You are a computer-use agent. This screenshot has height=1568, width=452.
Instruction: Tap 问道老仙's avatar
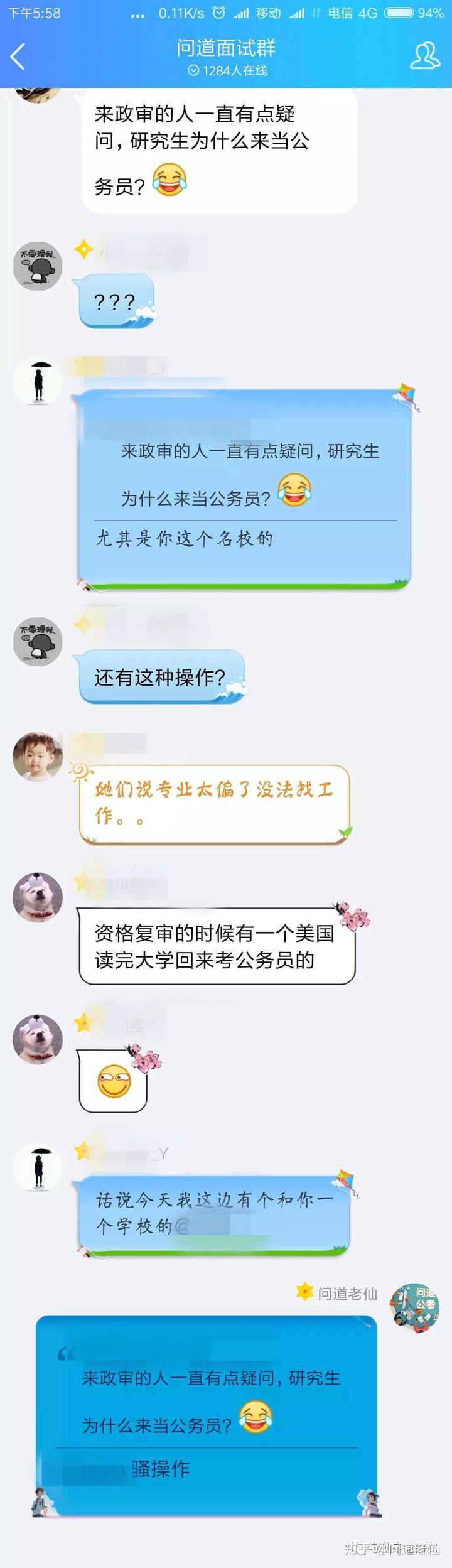point(414,1306)
